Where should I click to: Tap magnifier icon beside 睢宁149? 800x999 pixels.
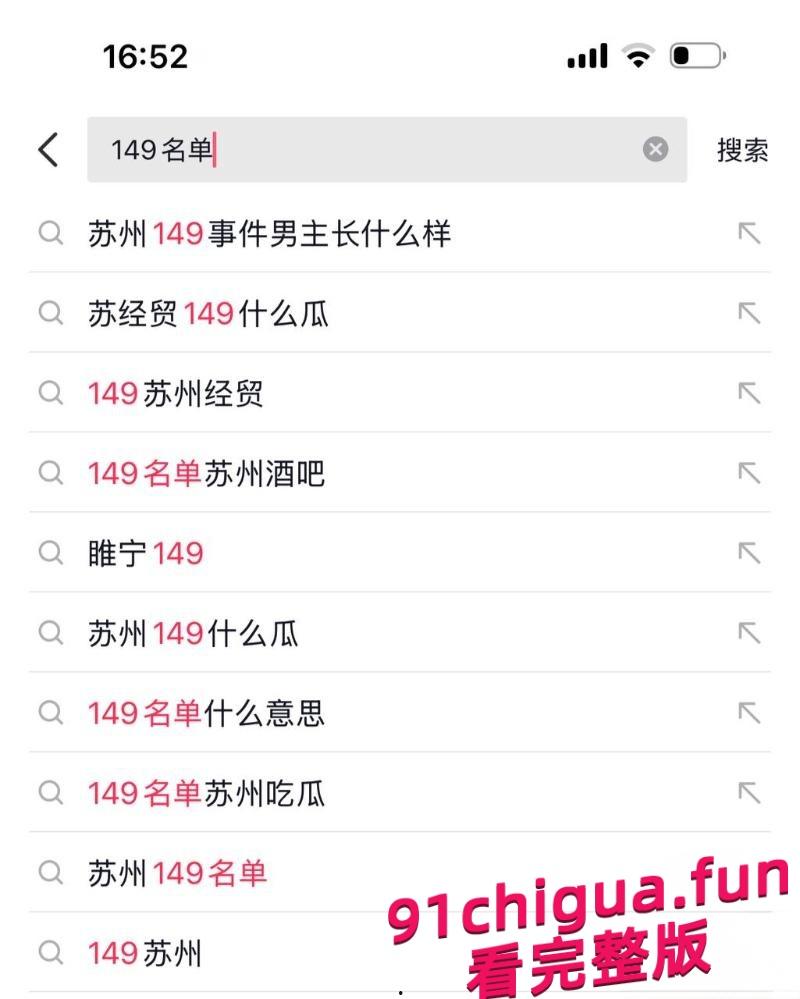[x=49, y=553]
